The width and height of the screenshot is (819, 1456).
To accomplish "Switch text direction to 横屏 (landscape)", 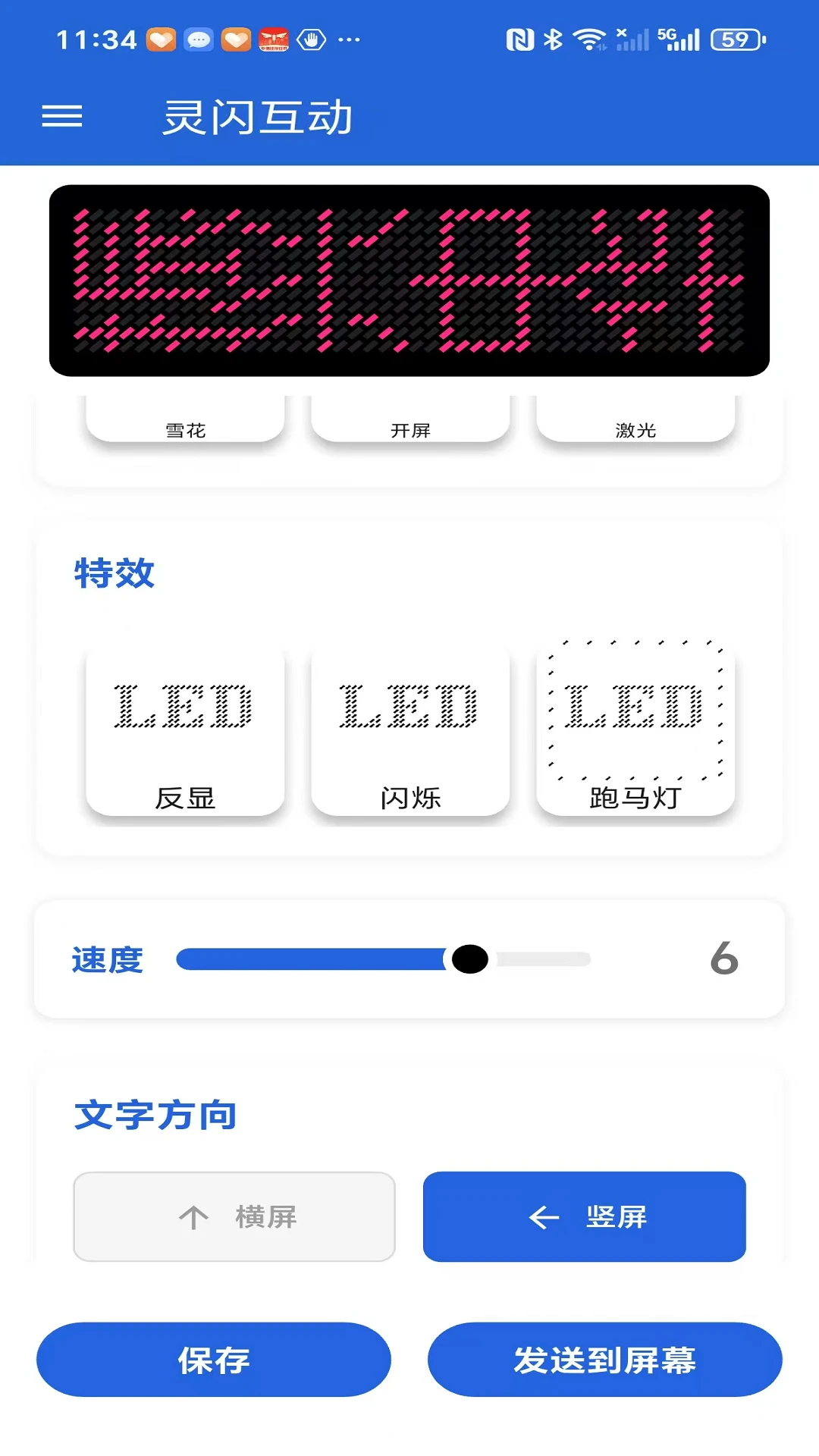I will click(233, 1216).
